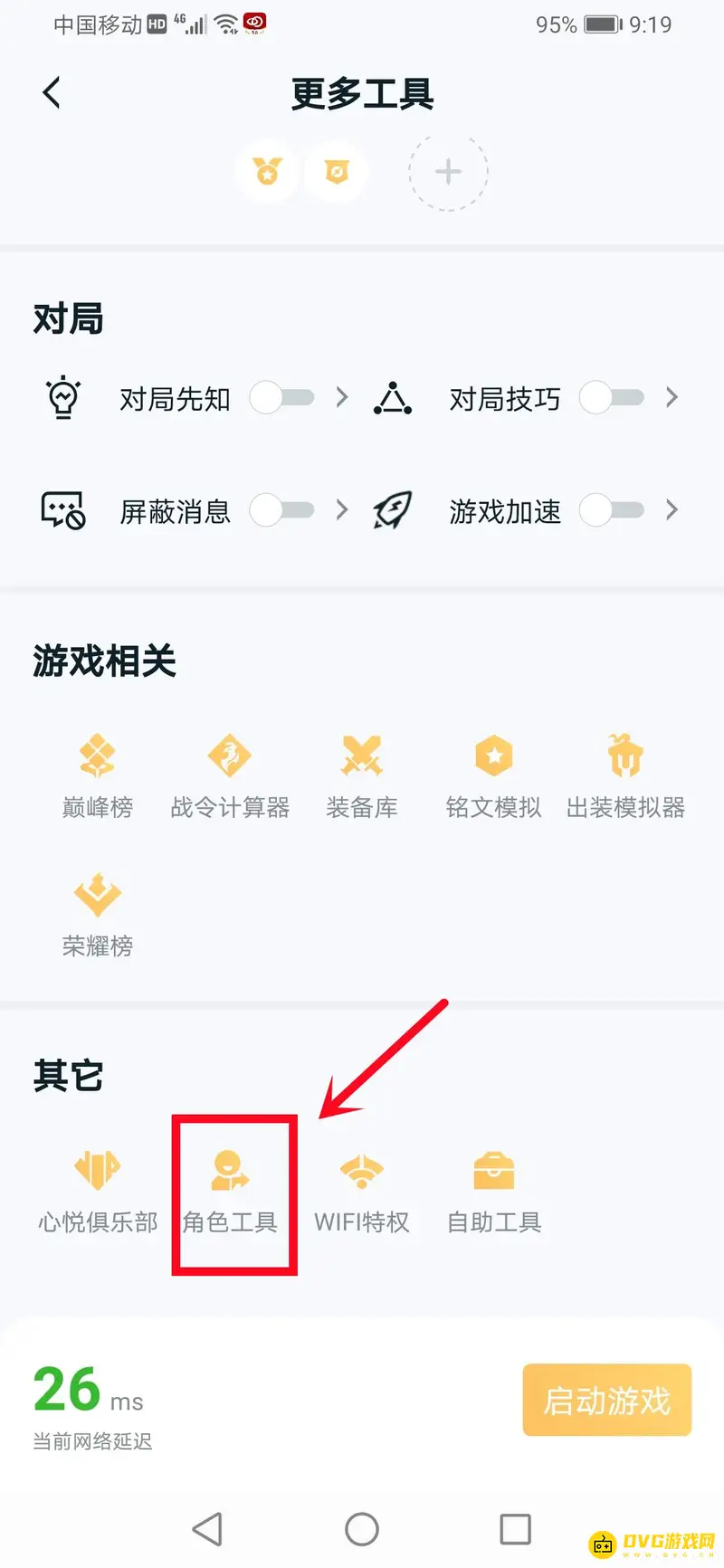Turn on 屏蔽消息 message blocking

click(282, 510)
